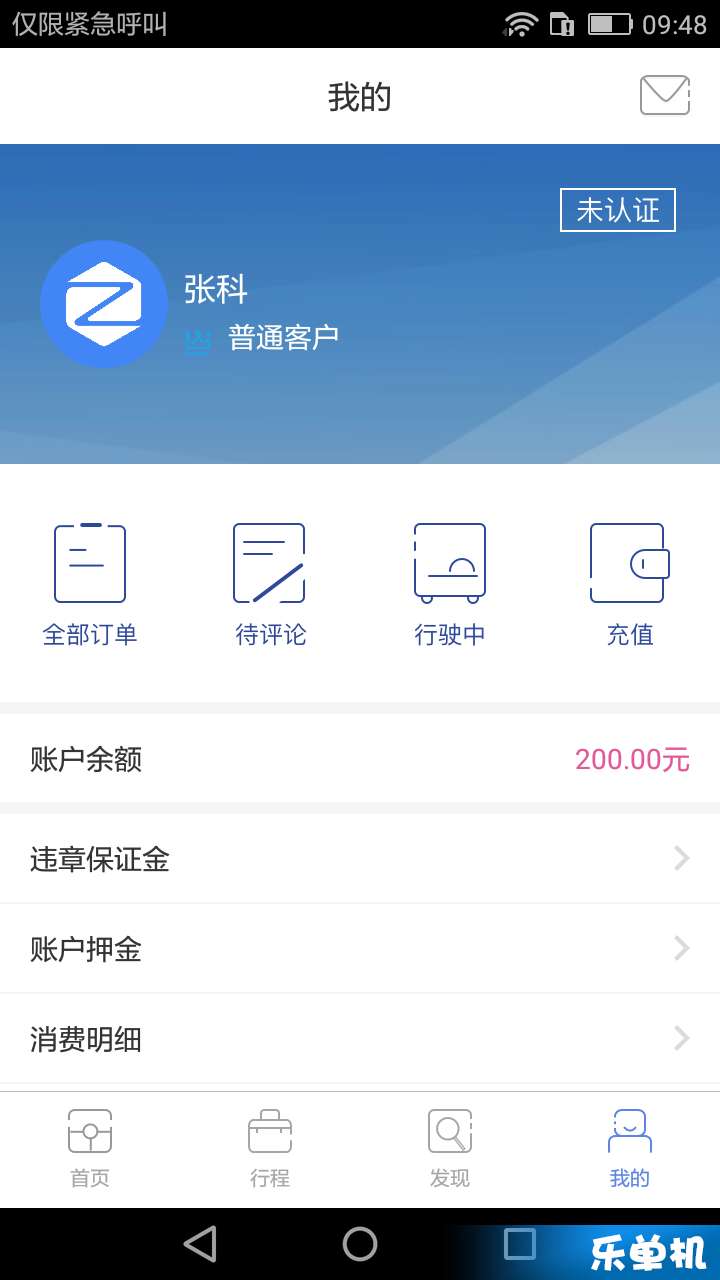The height and width of the screenshot is (1280, 720).
Task: Tap the system back button
Action: pos(200,1244)
